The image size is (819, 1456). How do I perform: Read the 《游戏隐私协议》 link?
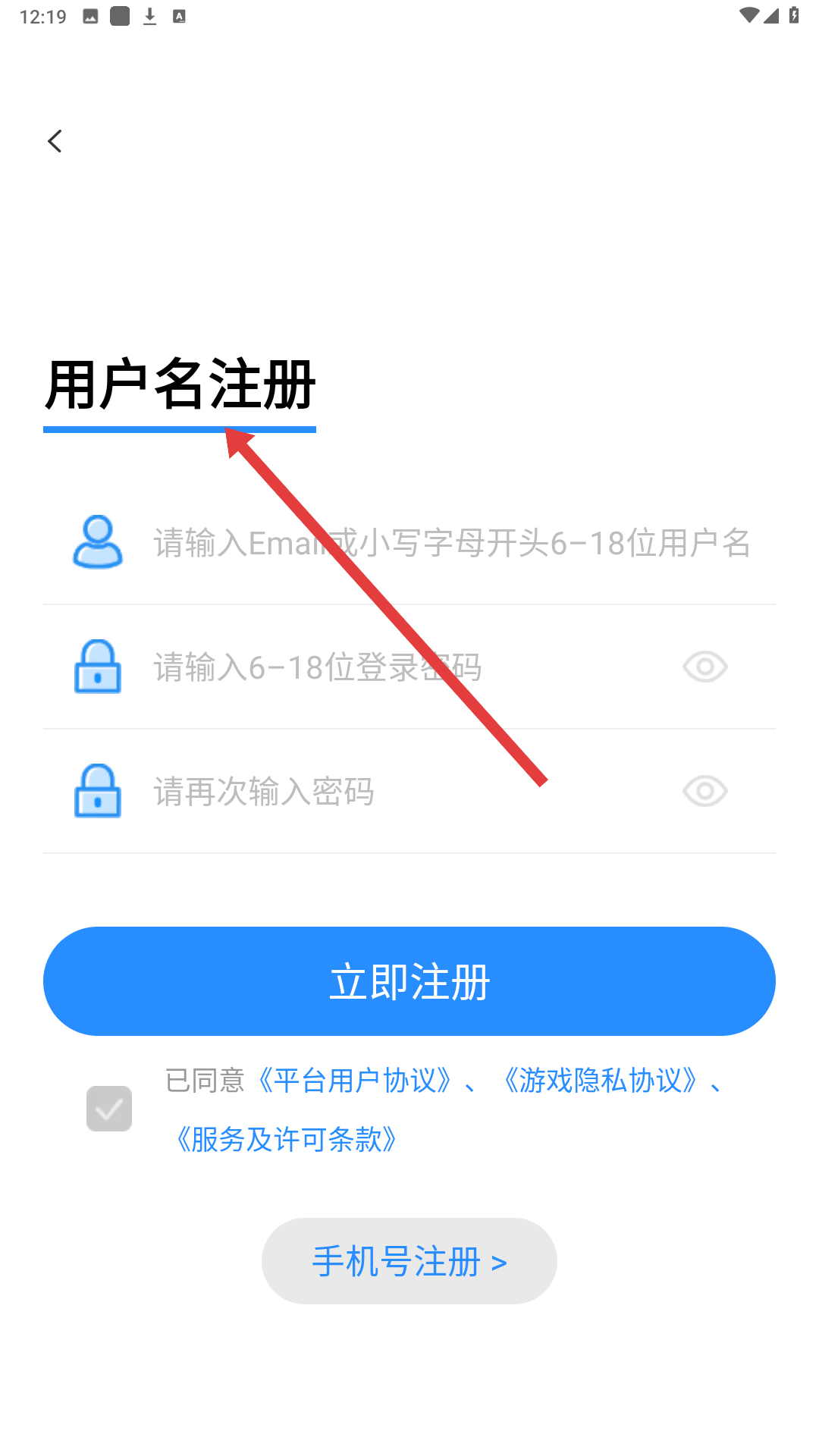coord(601,1081)
